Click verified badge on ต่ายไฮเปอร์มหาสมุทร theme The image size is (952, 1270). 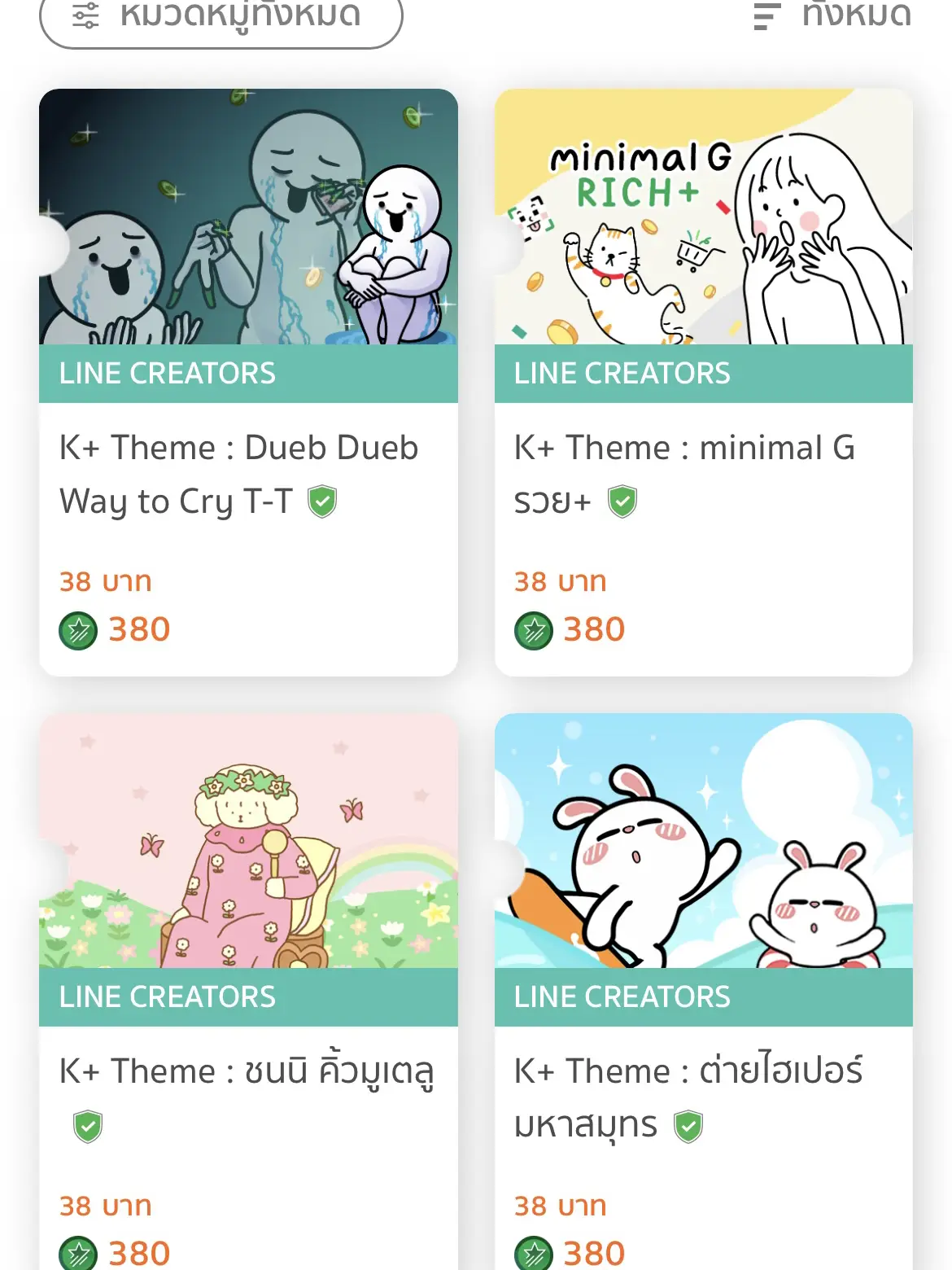click(688, 1125)
